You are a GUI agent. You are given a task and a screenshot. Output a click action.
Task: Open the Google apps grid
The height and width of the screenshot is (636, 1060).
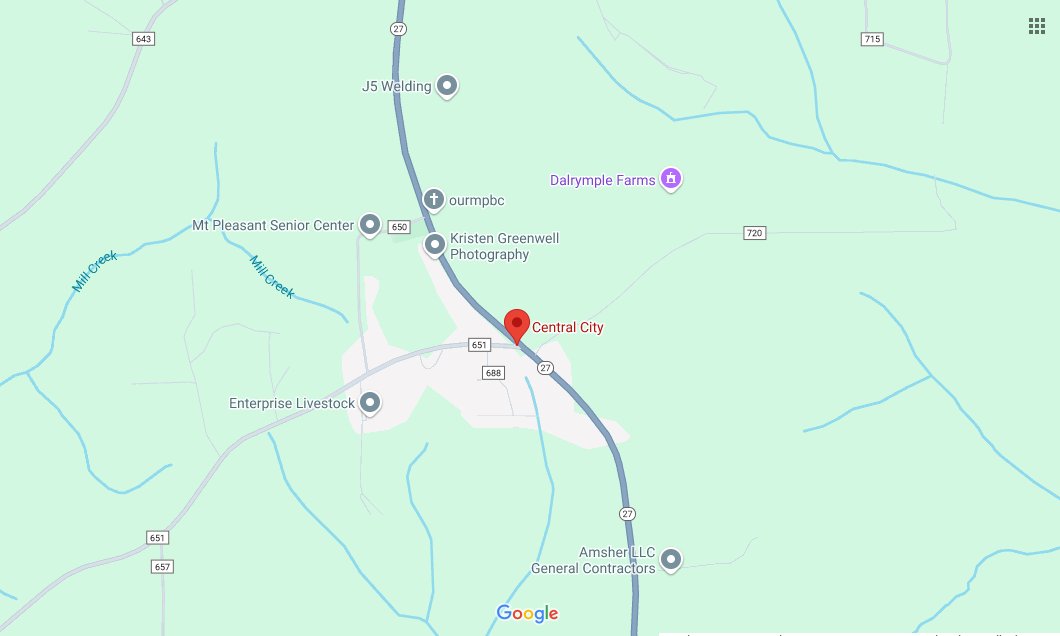pyautogui.click(x=1037, y=26)
